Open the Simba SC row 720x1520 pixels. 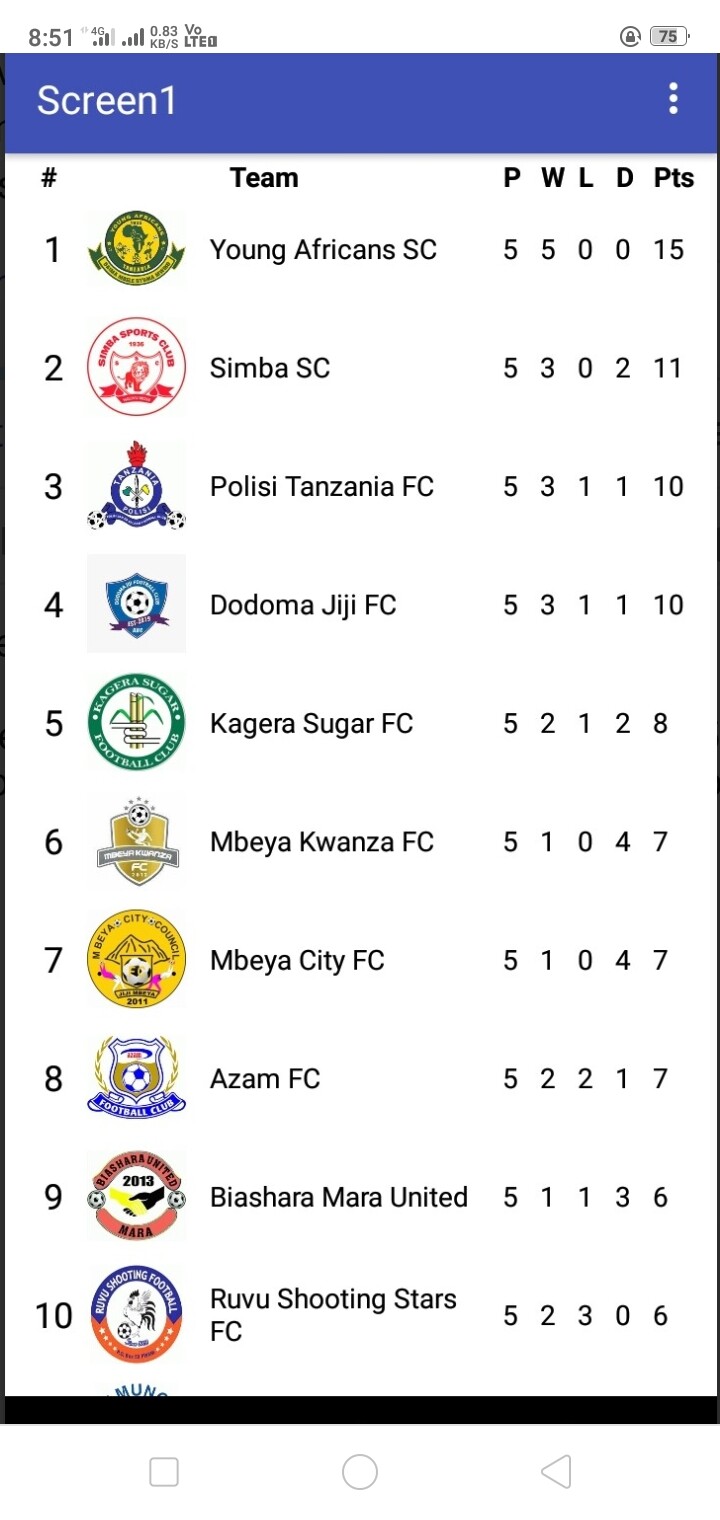[x=360, y=368]
